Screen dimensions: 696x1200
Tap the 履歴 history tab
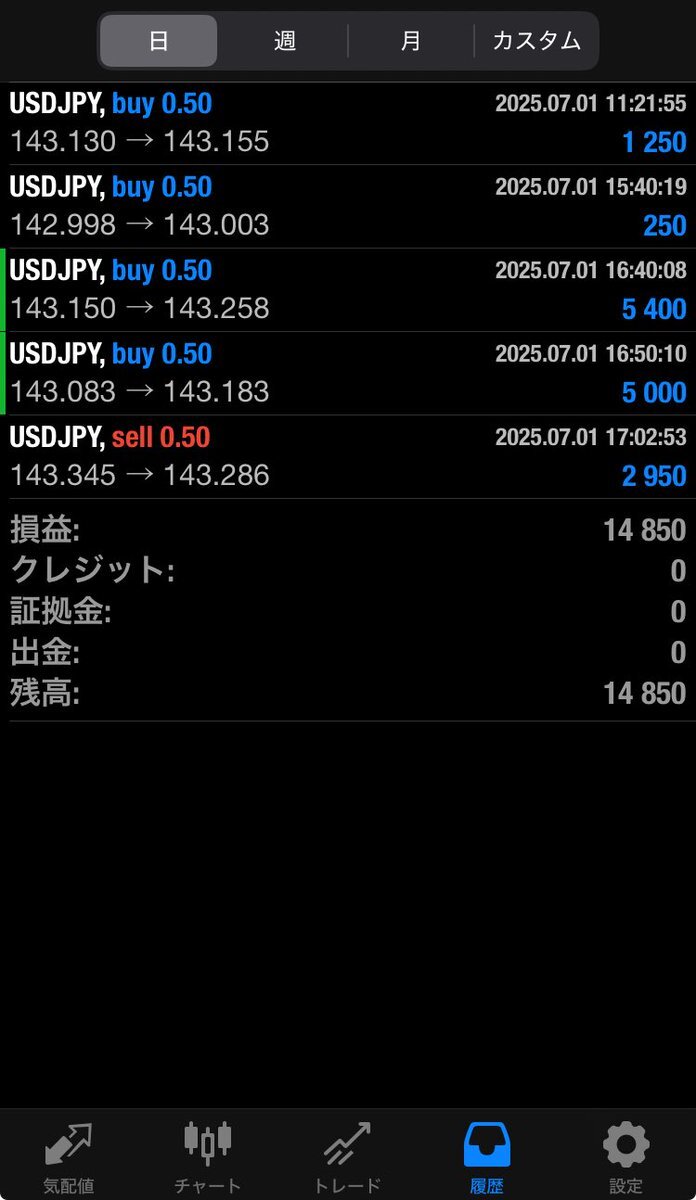[487, 1157]
